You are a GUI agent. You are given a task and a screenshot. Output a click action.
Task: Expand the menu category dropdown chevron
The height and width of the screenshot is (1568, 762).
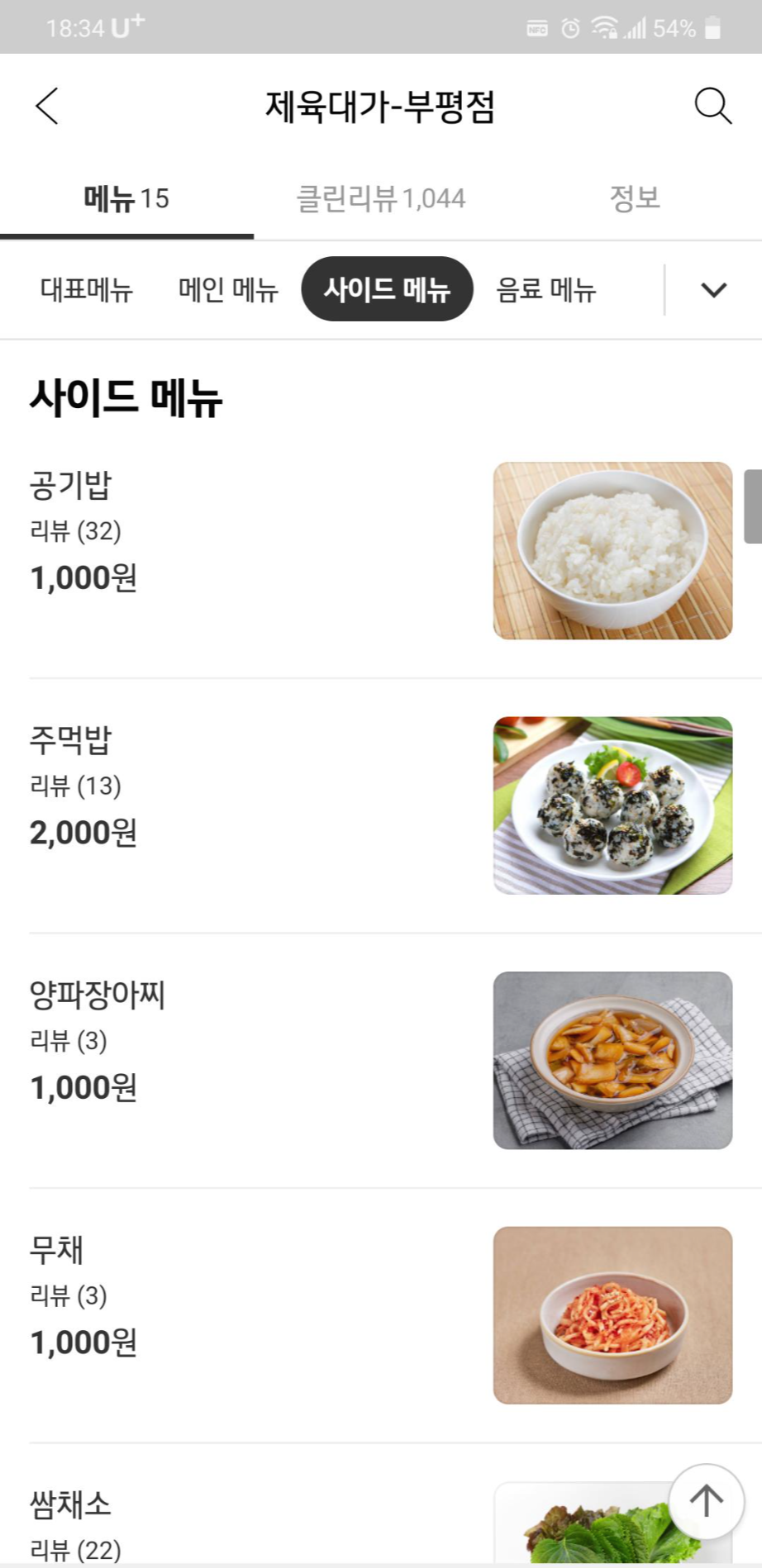pos(713,290)
